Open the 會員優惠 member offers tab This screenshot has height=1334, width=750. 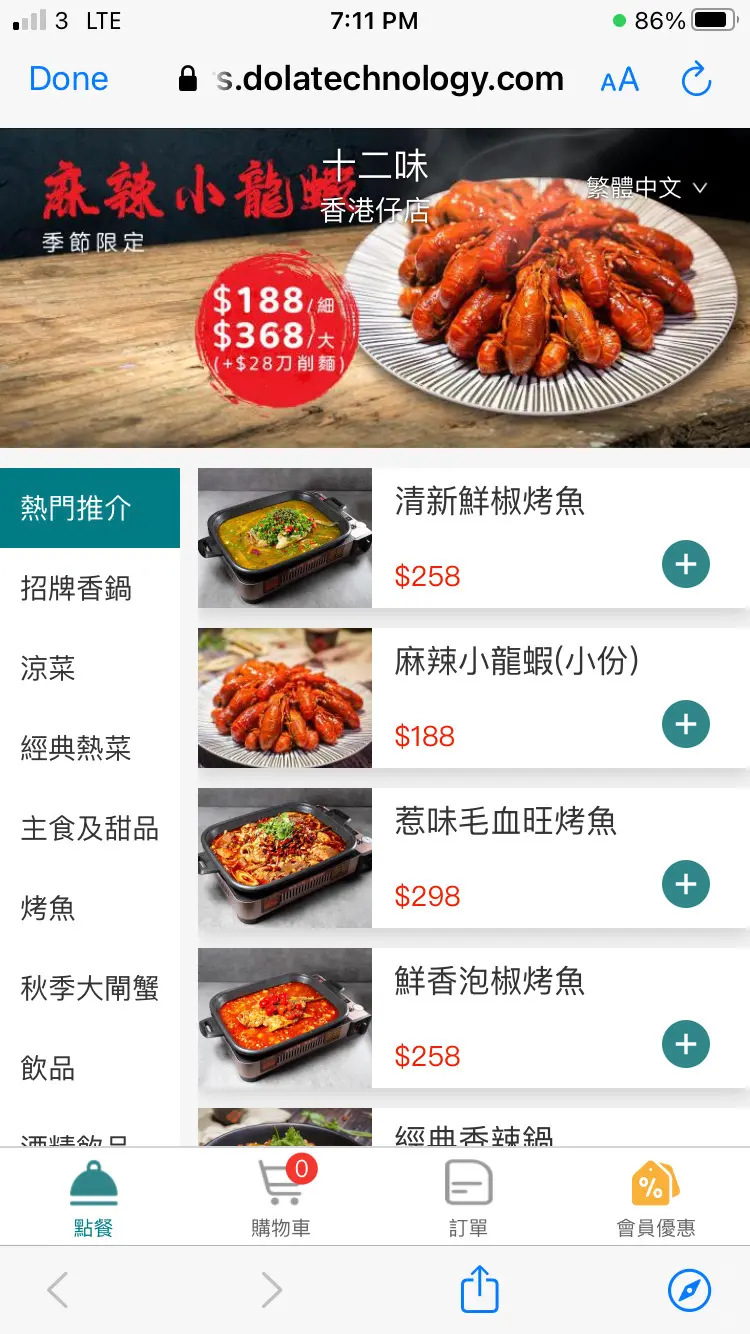pos(656,1198)
